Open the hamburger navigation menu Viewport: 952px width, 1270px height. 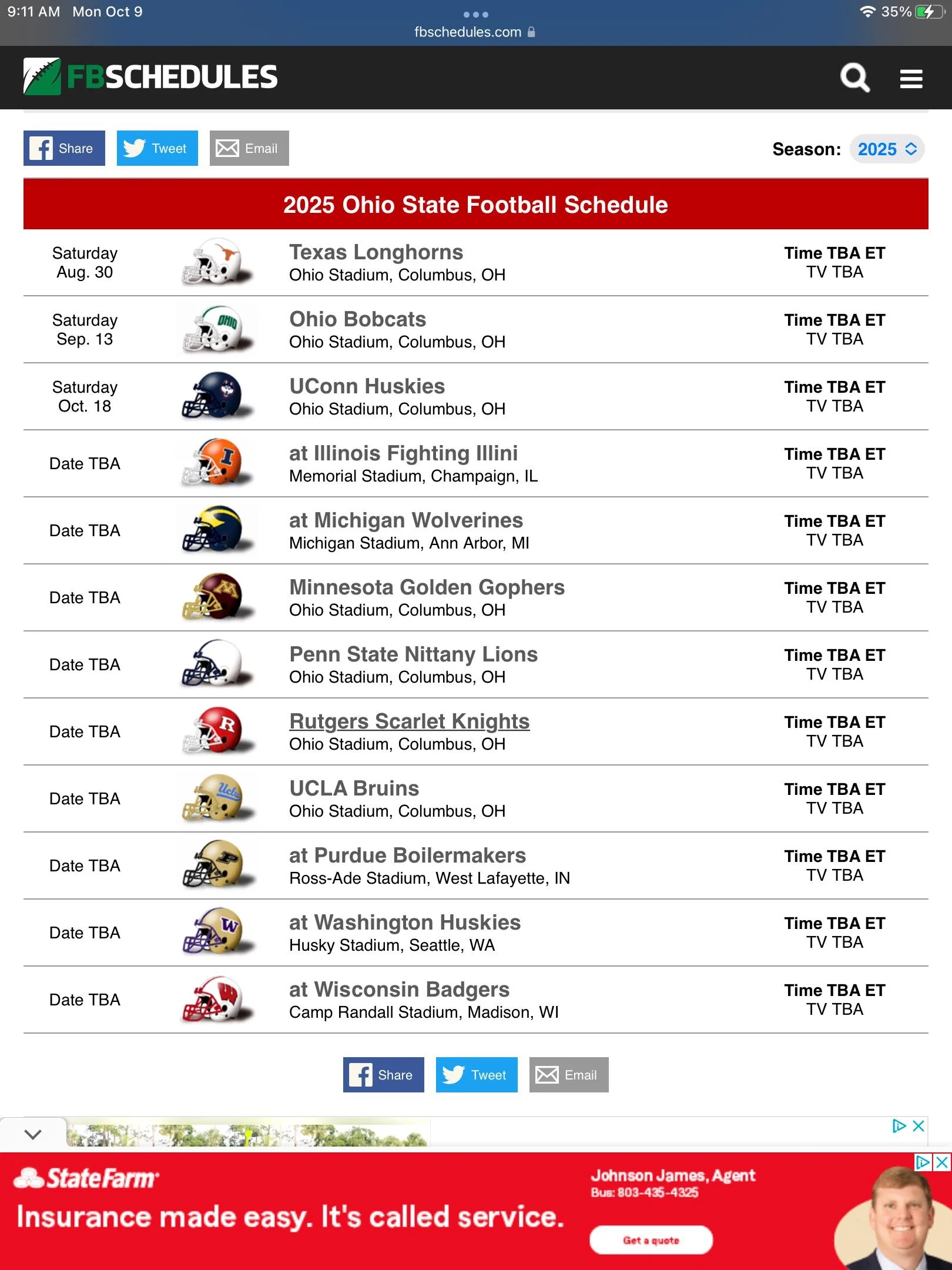910,77
